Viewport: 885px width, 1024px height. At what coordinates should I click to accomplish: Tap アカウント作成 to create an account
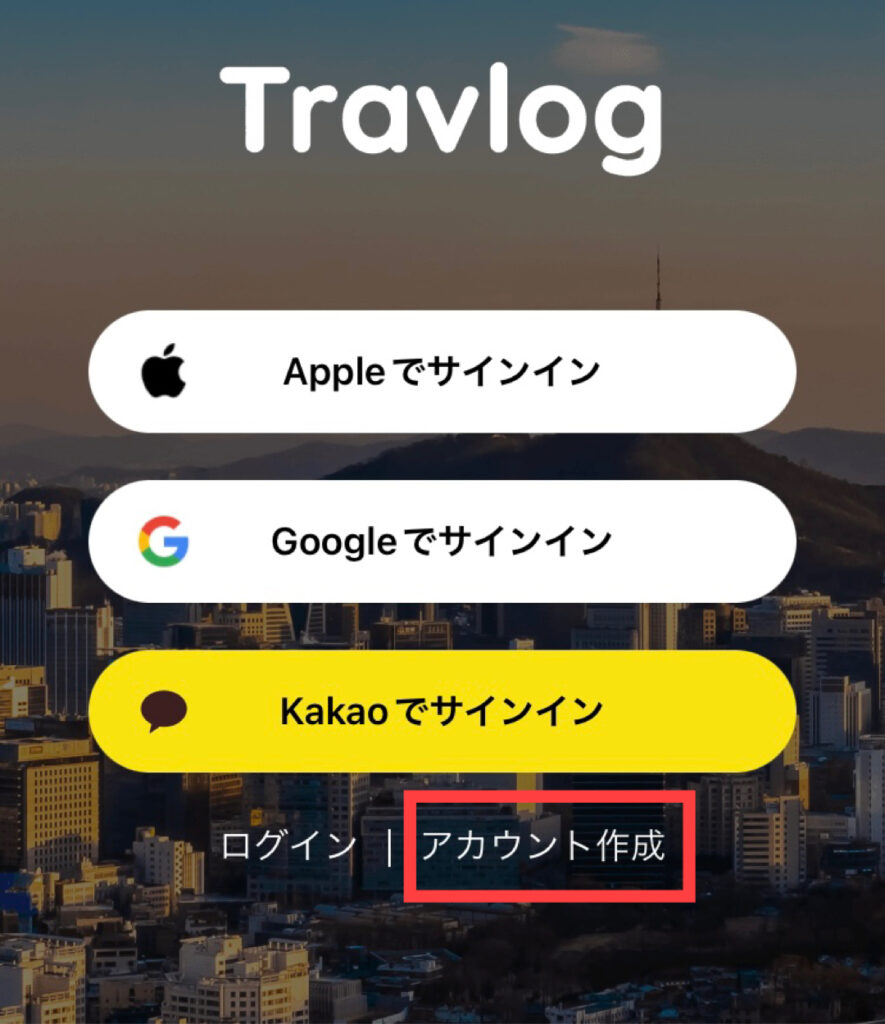click(x=543, y=846)
